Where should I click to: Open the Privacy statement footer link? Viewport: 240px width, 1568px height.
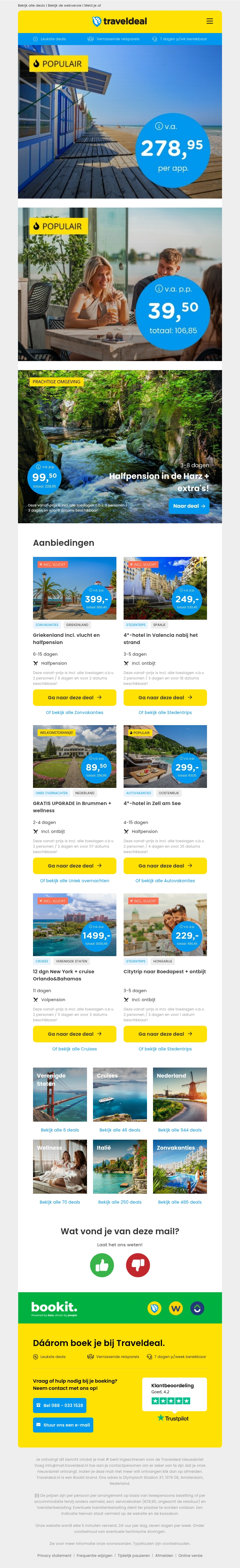click(x=54, y=1555)
